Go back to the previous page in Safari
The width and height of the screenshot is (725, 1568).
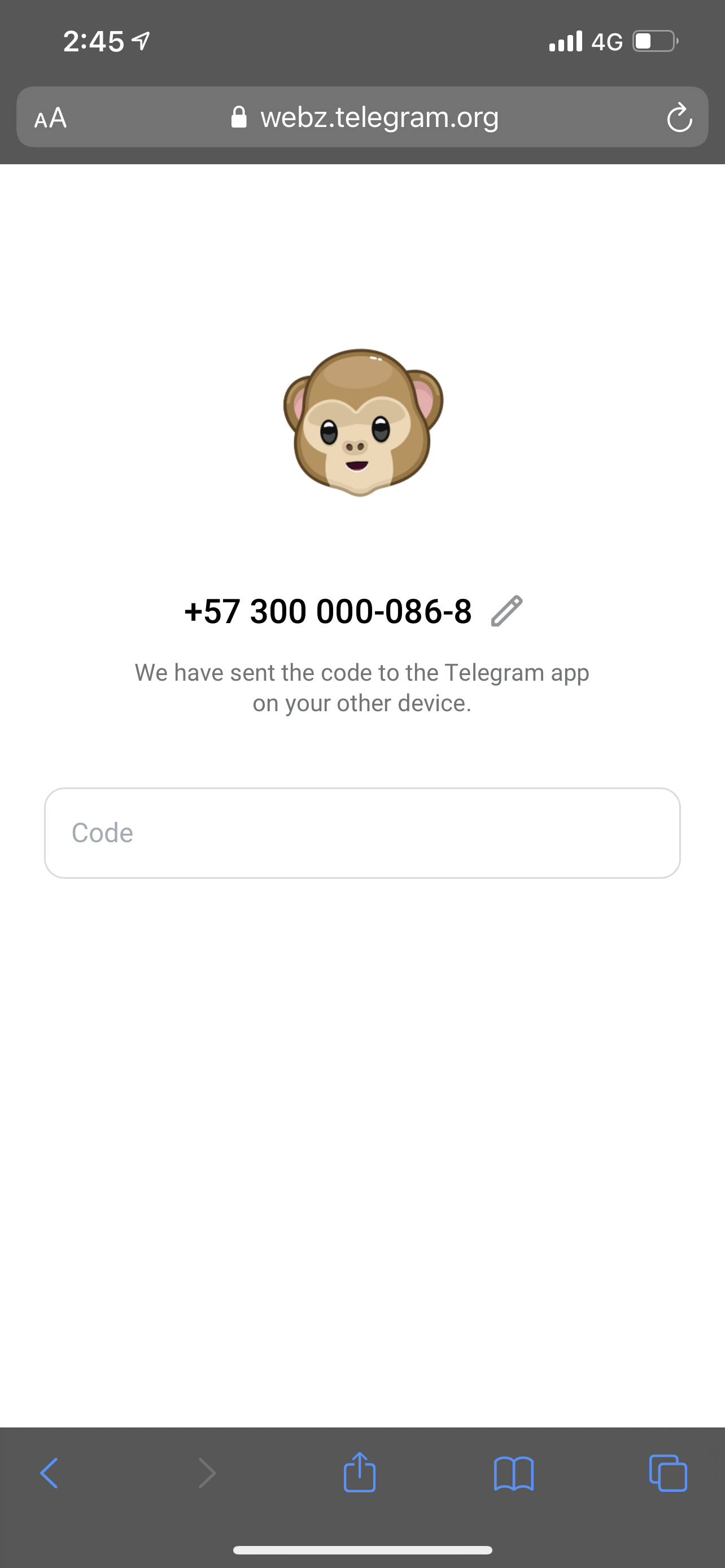point(49,1473)
